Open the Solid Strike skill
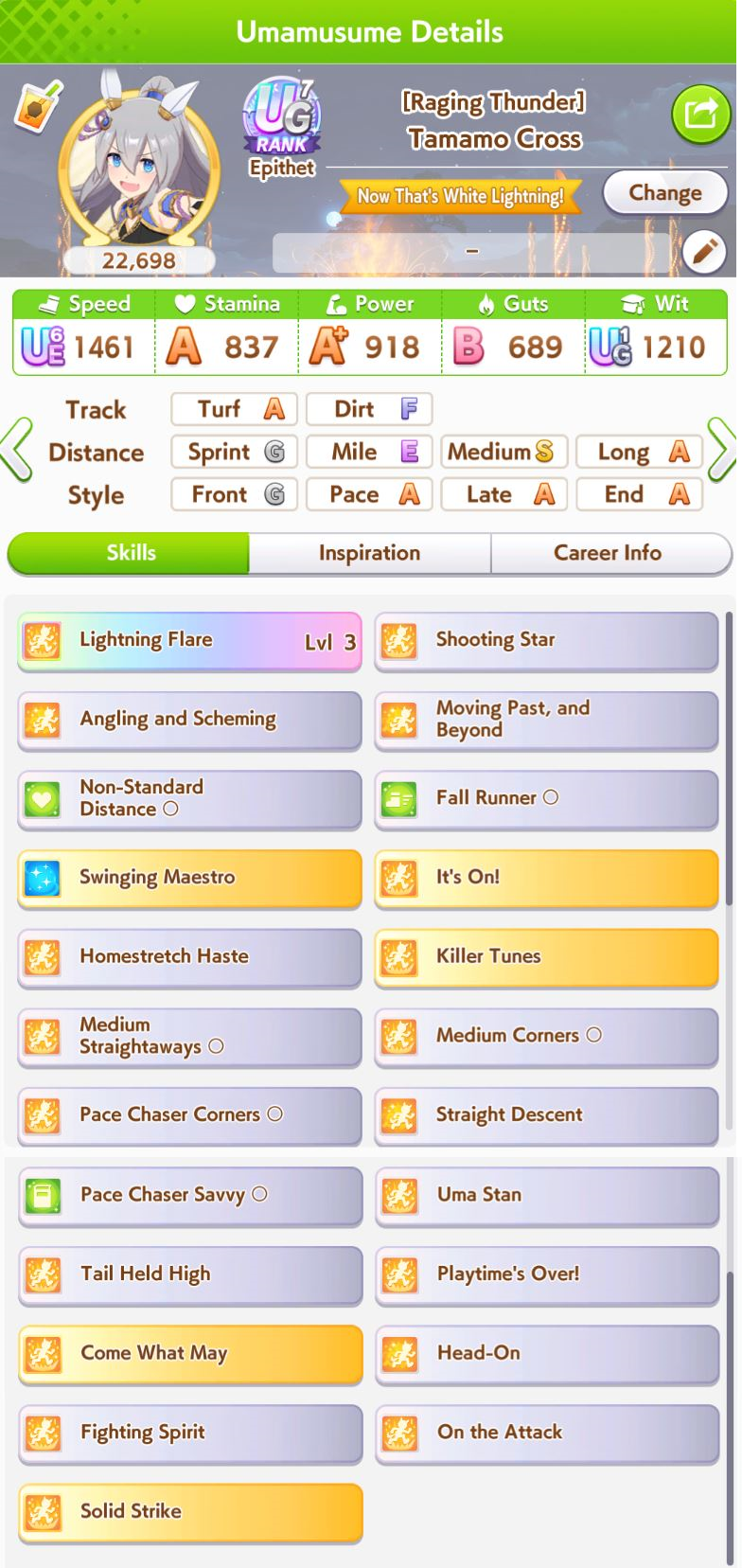This screenshot has height=1568, width=742. click(x=190, y=1513)
